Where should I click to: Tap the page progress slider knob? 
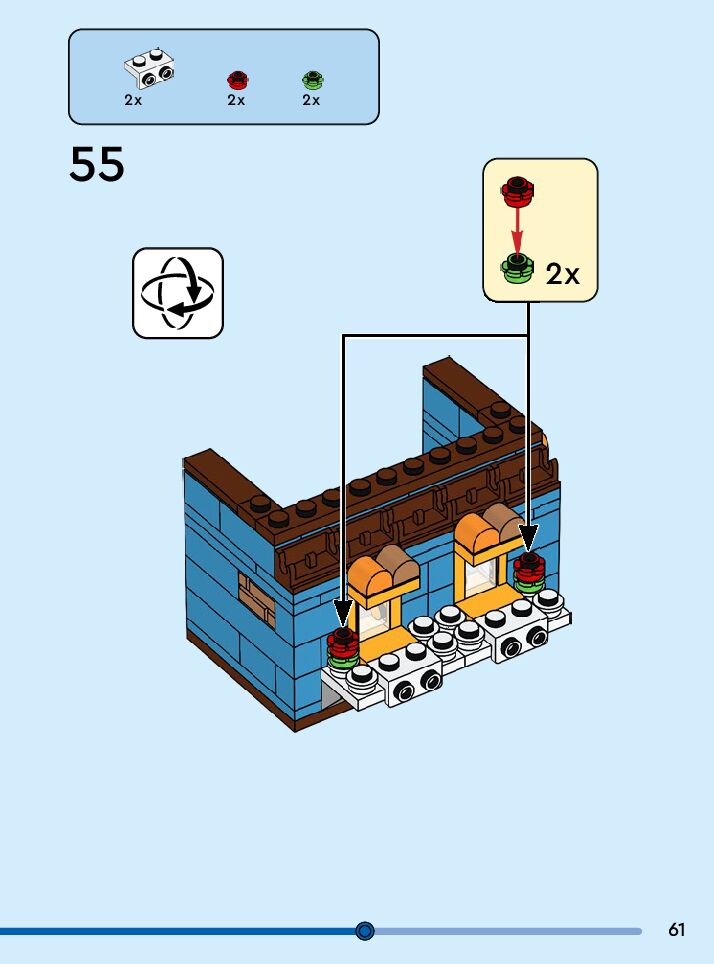click(365, 931)
